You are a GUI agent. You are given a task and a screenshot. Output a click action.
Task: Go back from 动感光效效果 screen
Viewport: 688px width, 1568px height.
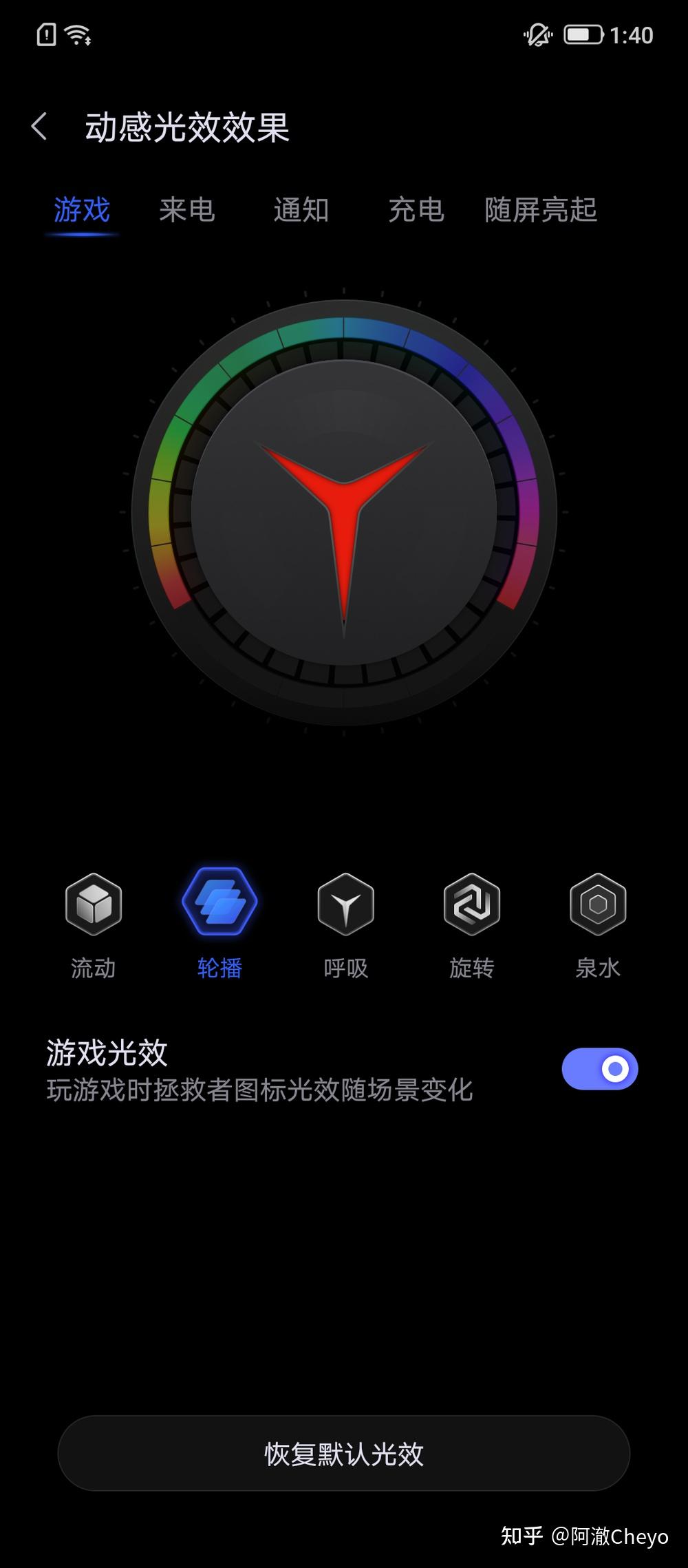[39, 127]
